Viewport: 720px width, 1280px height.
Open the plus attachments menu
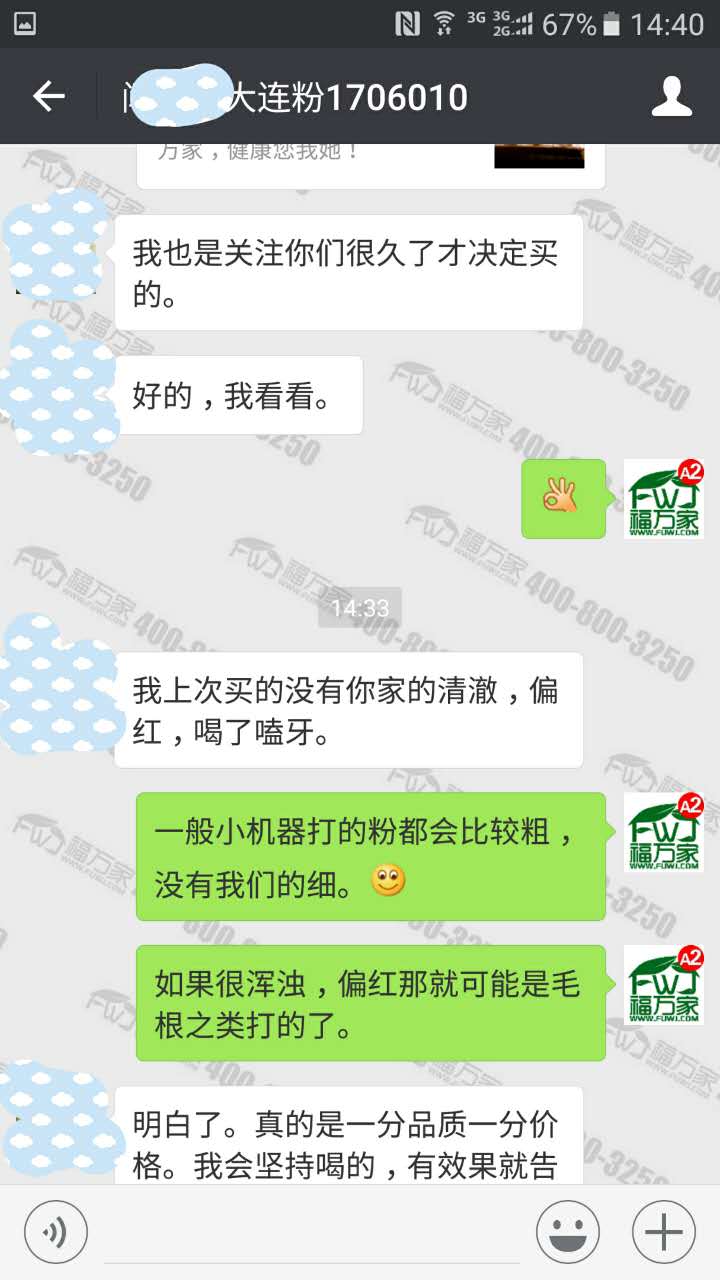(663, 1231)
